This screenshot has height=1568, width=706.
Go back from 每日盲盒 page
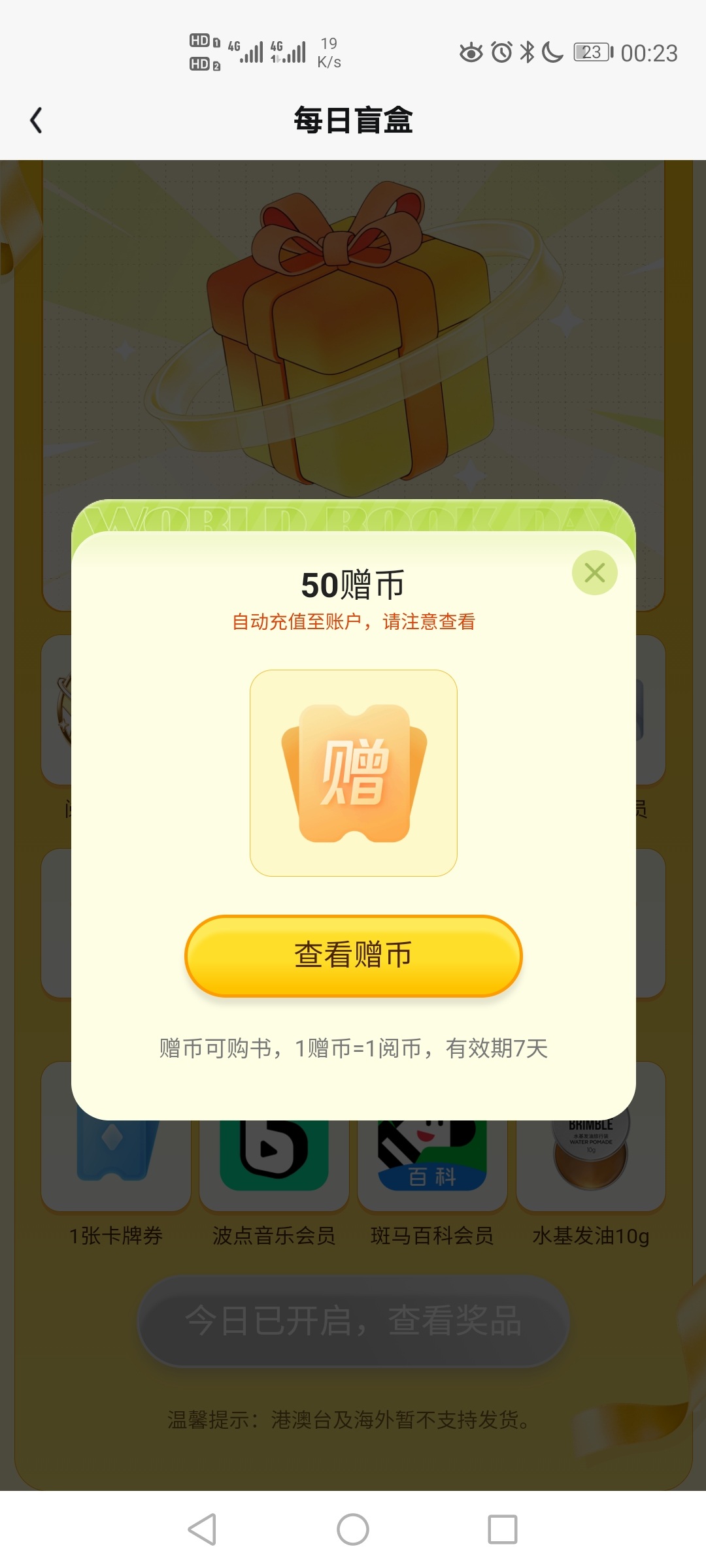[x=37, y=120]
